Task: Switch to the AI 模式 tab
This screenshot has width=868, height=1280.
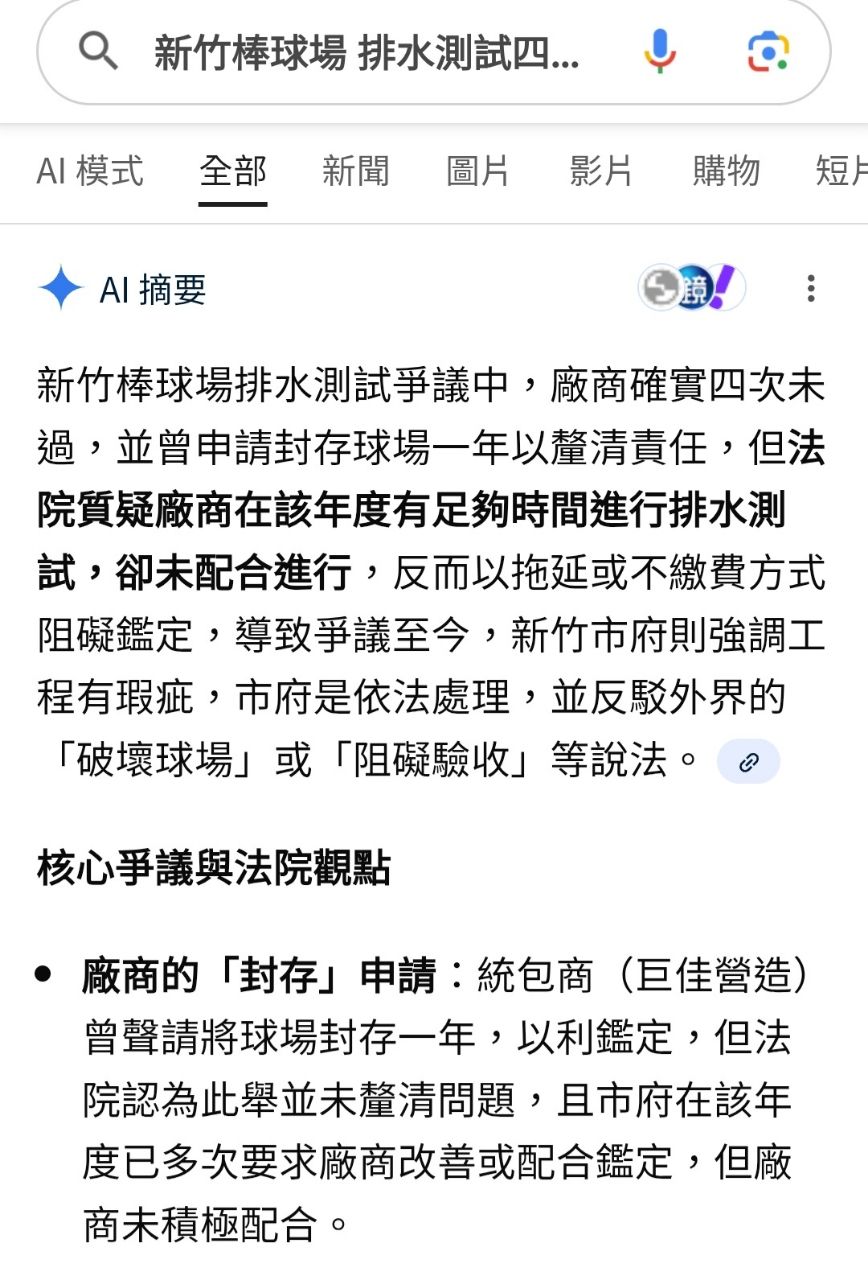Action: click(x=90, y=171)
